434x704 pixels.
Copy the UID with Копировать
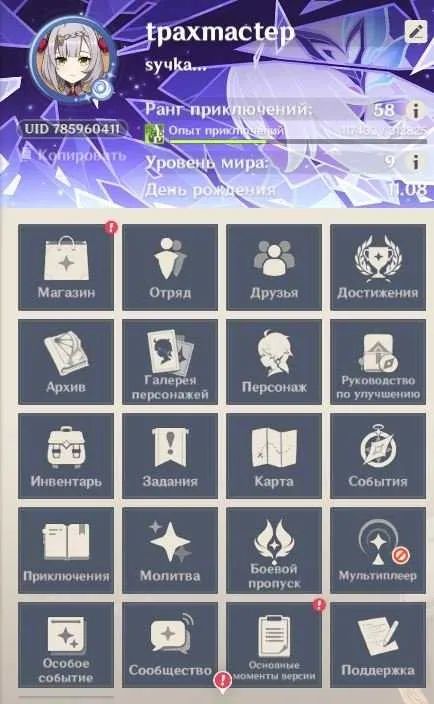(x=74, y=156)
